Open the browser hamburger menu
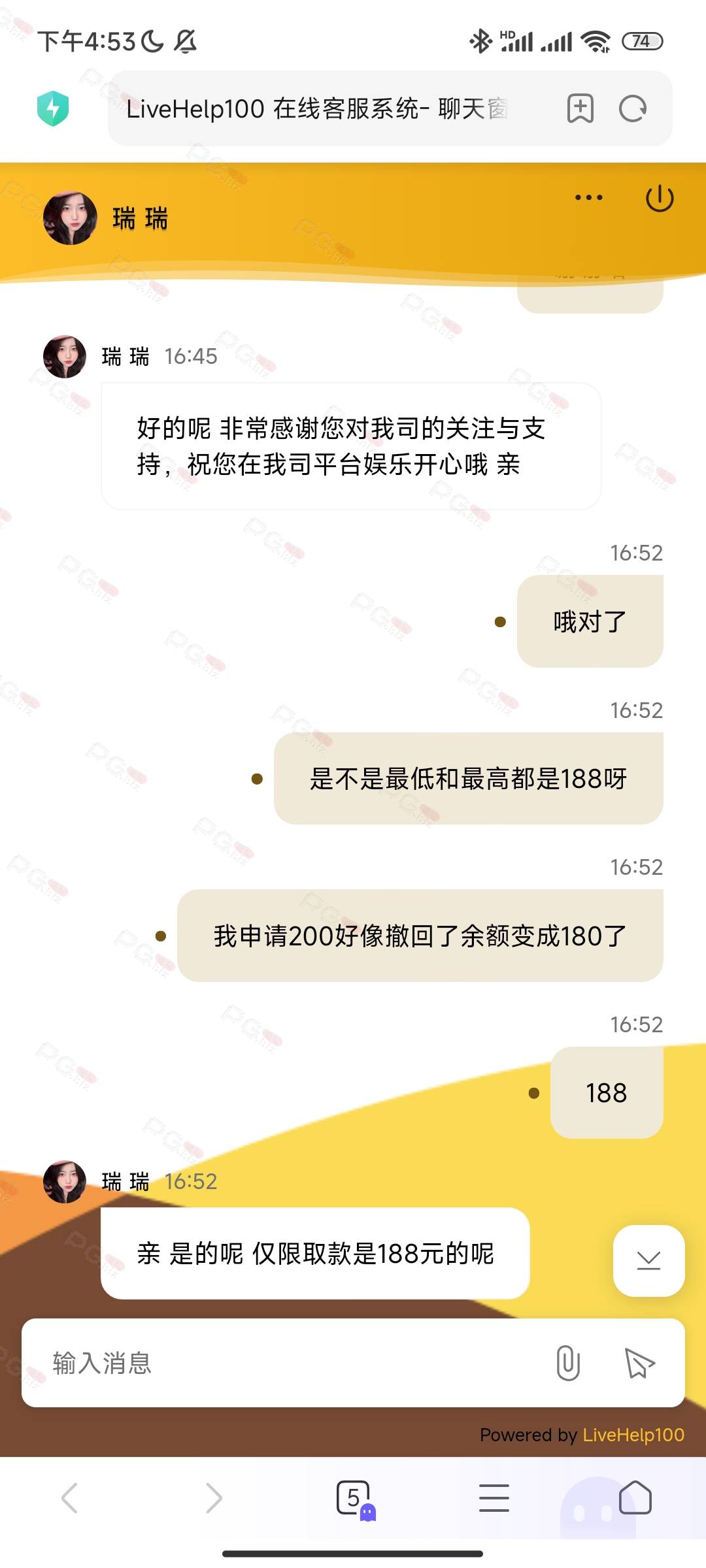The width and height of the screenshot is (706, 1568). pyautogui.click(x=494, y=1497)
